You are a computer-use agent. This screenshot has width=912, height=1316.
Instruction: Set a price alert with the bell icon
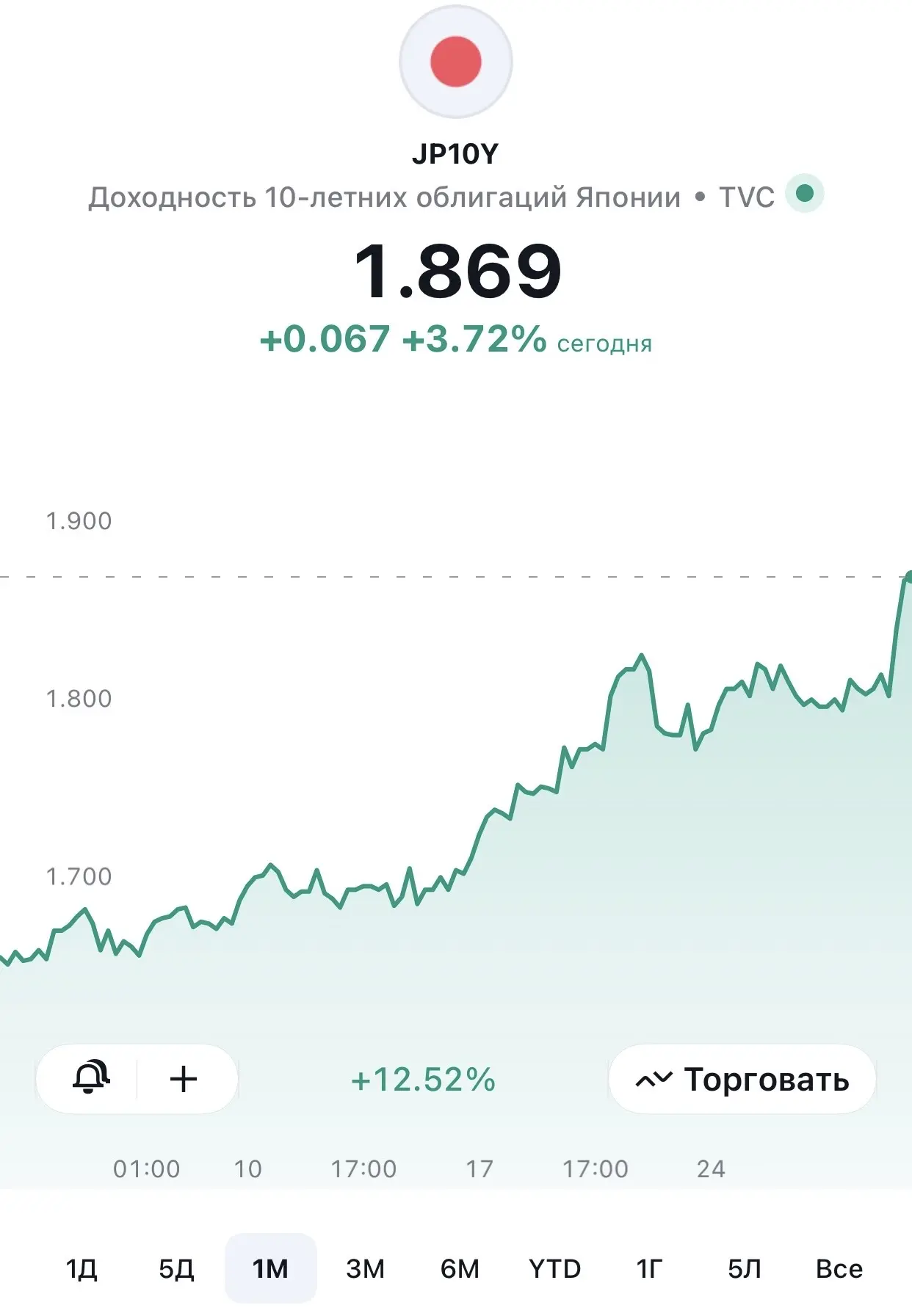click(90, 1079)
